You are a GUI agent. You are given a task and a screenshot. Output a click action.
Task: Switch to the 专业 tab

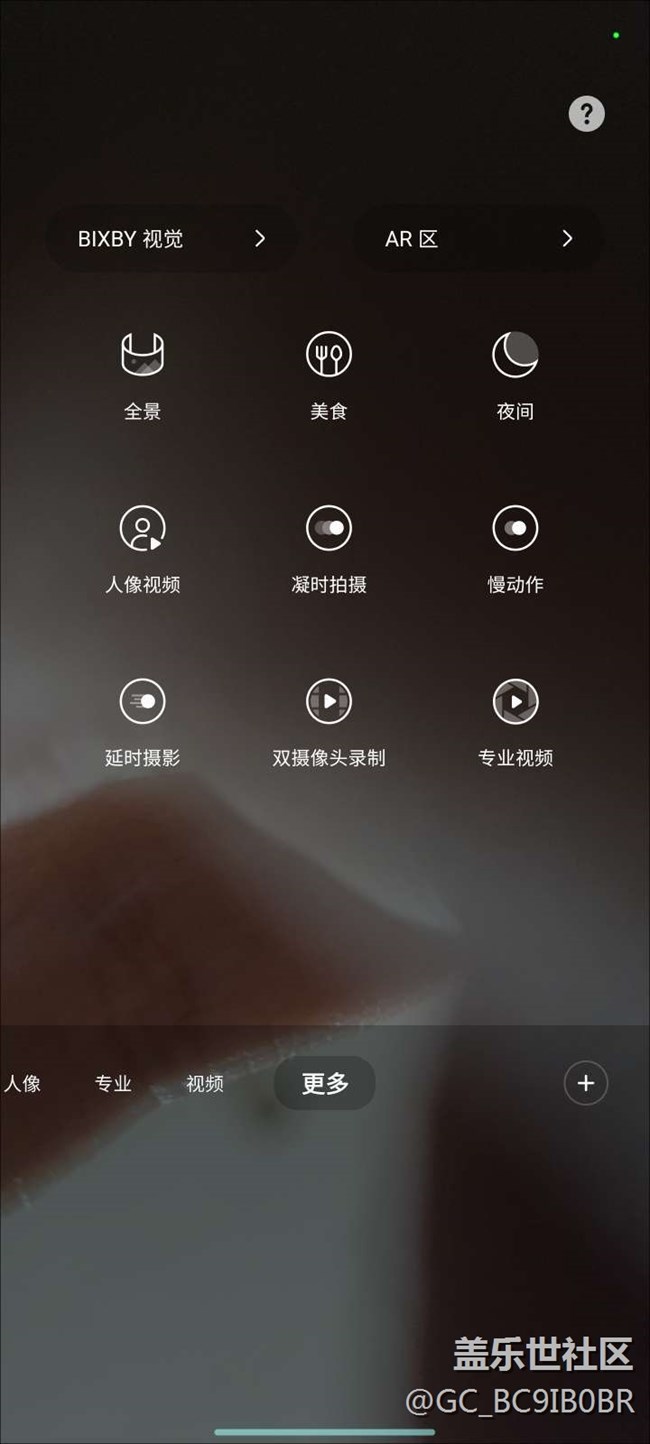[x=113, y=1083]
